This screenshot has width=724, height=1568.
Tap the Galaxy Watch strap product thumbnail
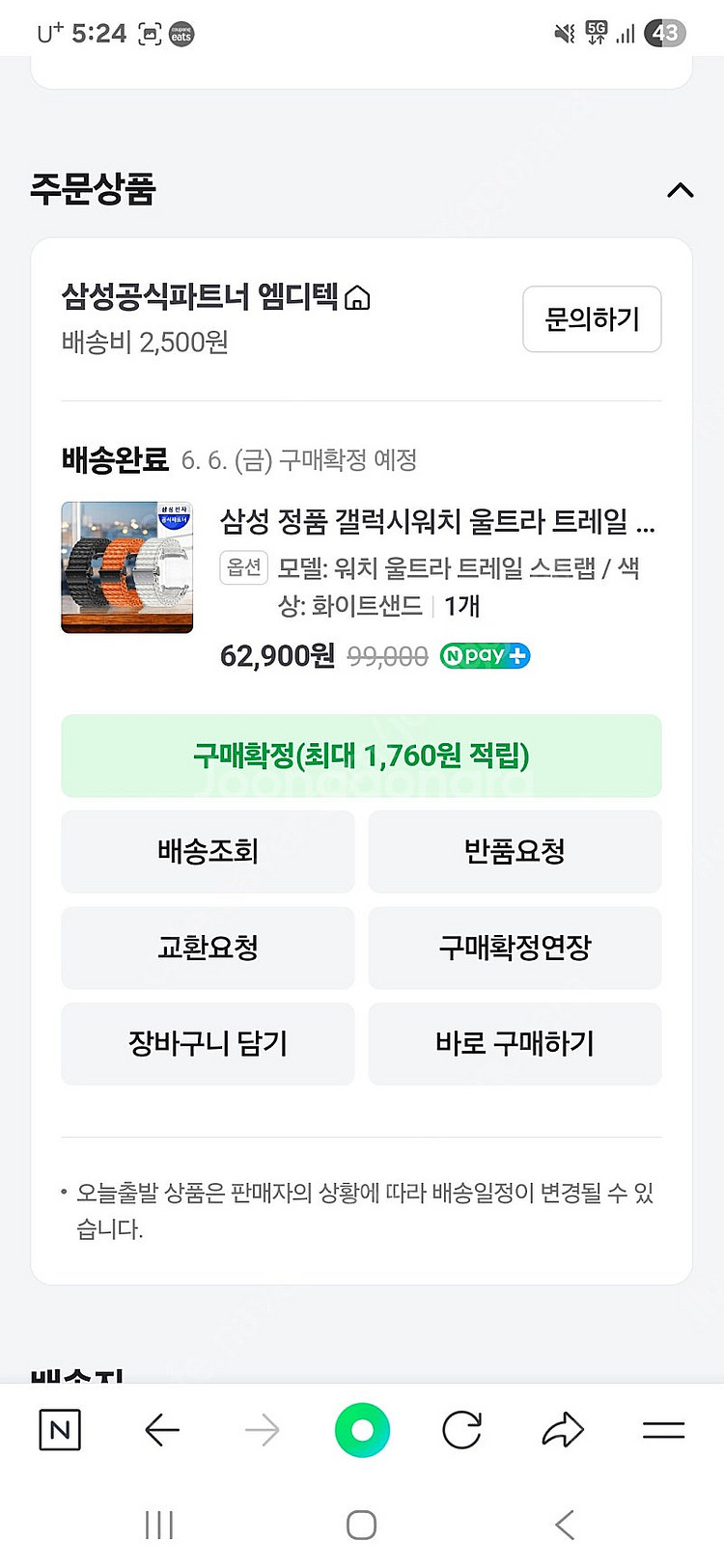click(126, 567)
